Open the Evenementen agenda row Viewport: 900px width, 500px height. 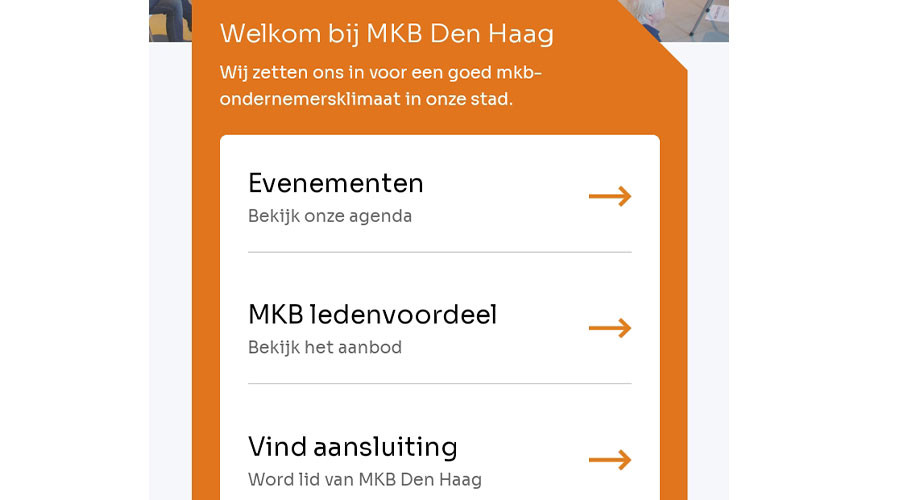pyautogui.click(x=438, y=196)
